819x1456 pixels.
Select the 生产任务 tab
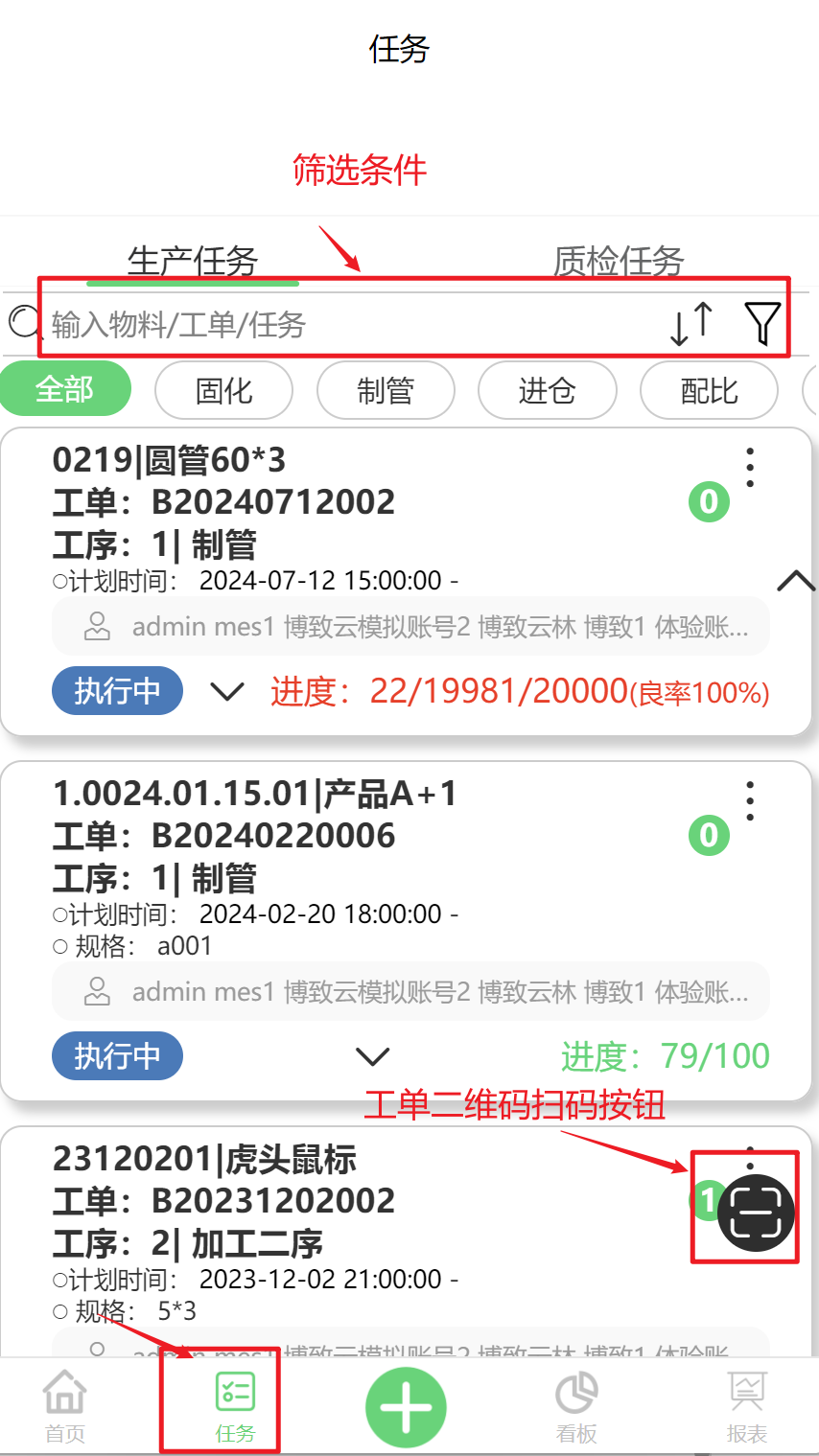(193, 261)
